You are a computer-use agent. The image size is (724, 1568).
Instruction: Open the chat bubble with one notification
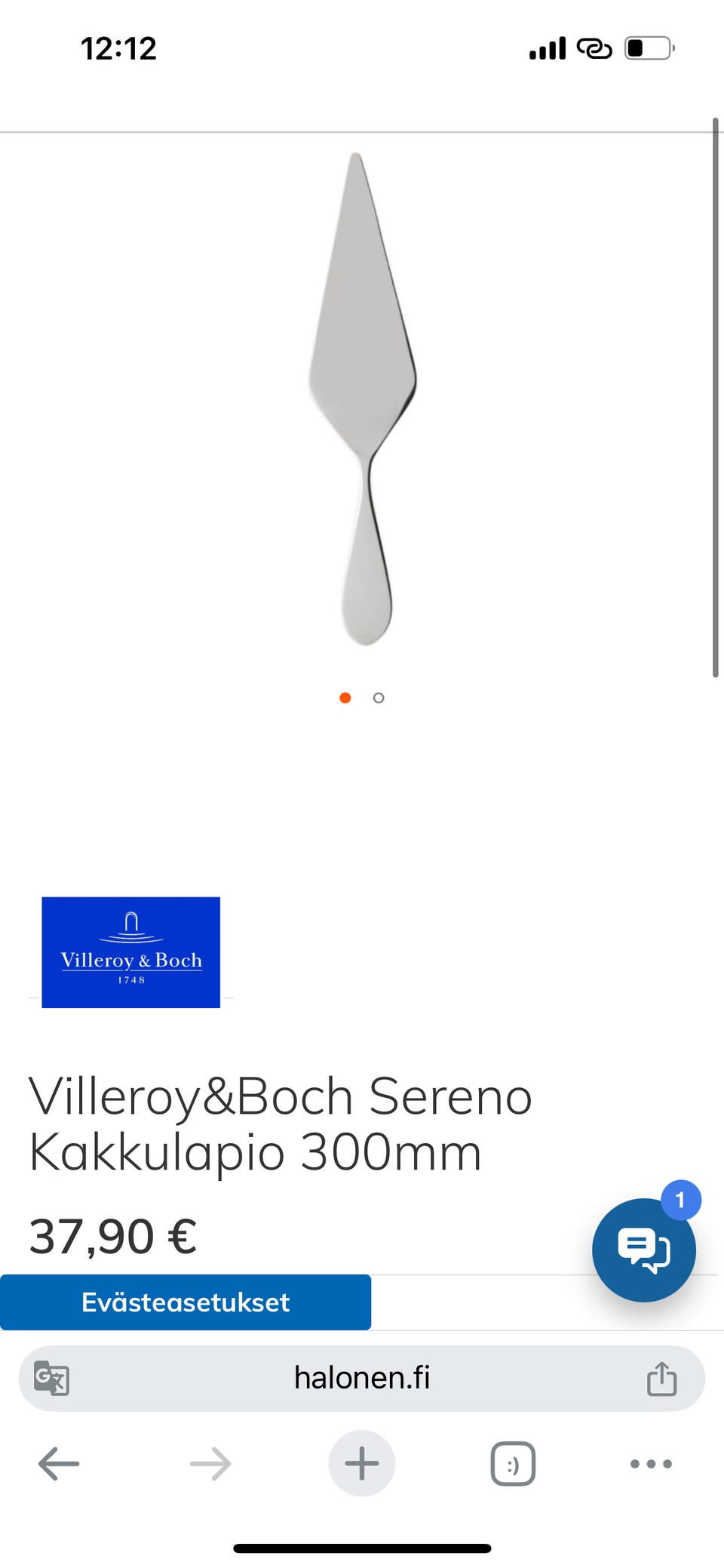644,1250
